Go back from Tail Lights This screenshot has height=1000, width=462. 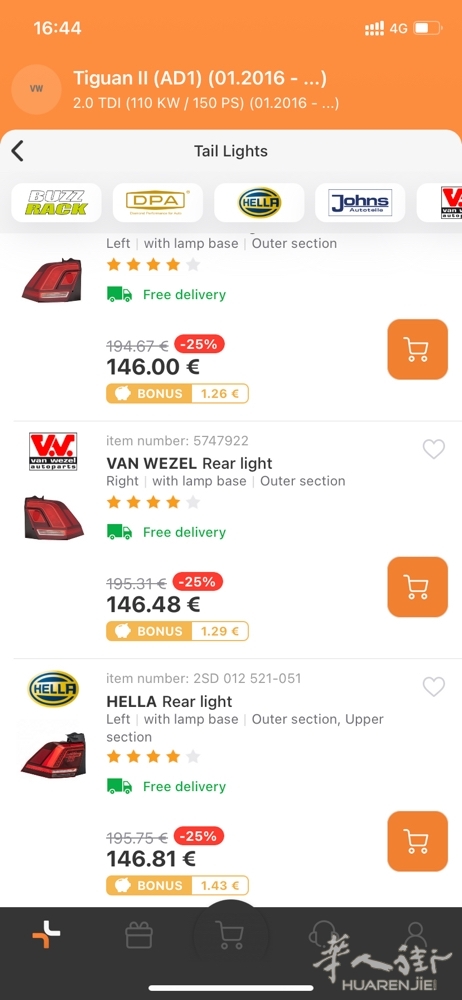coord(18,151)
